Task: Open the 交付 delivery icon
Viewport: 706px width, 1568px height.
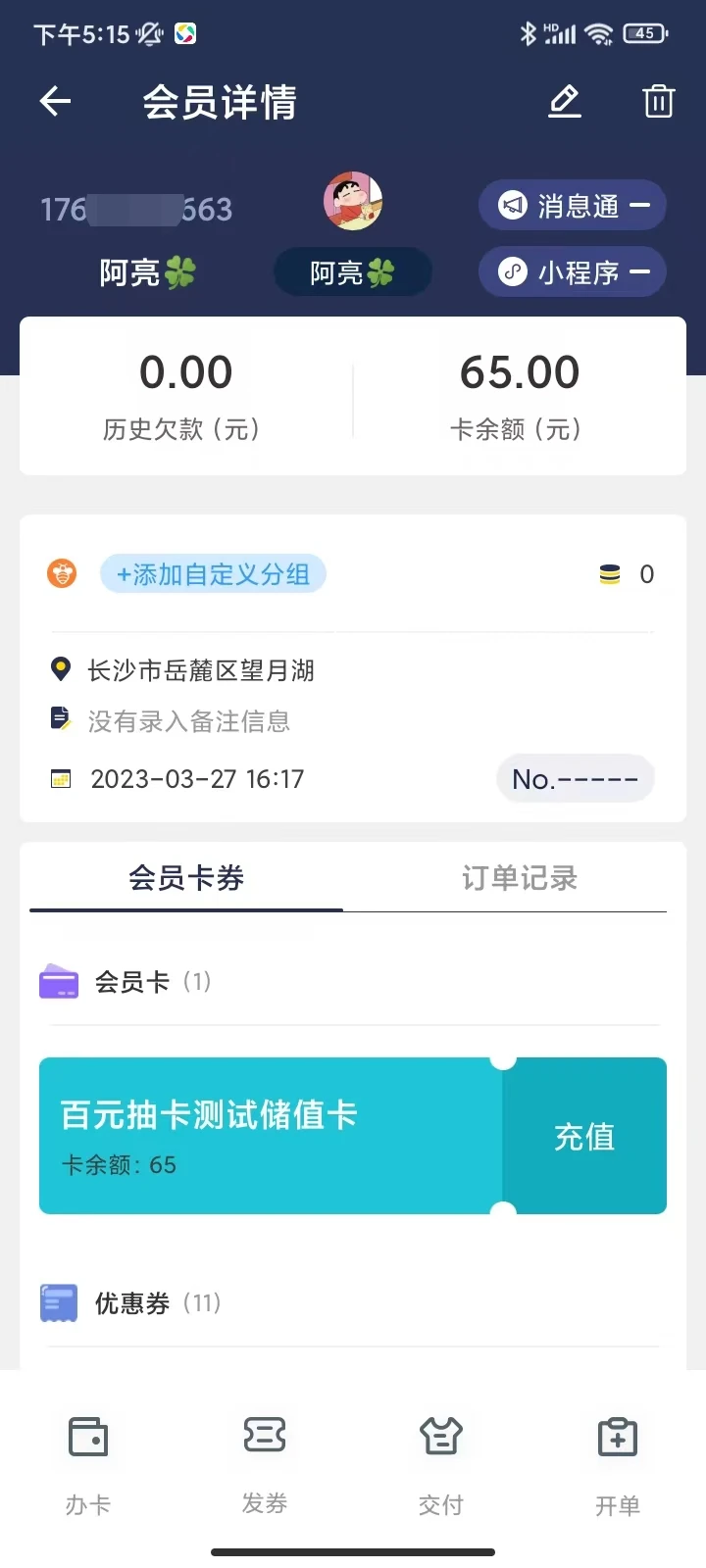Action: click(440, 1437)
